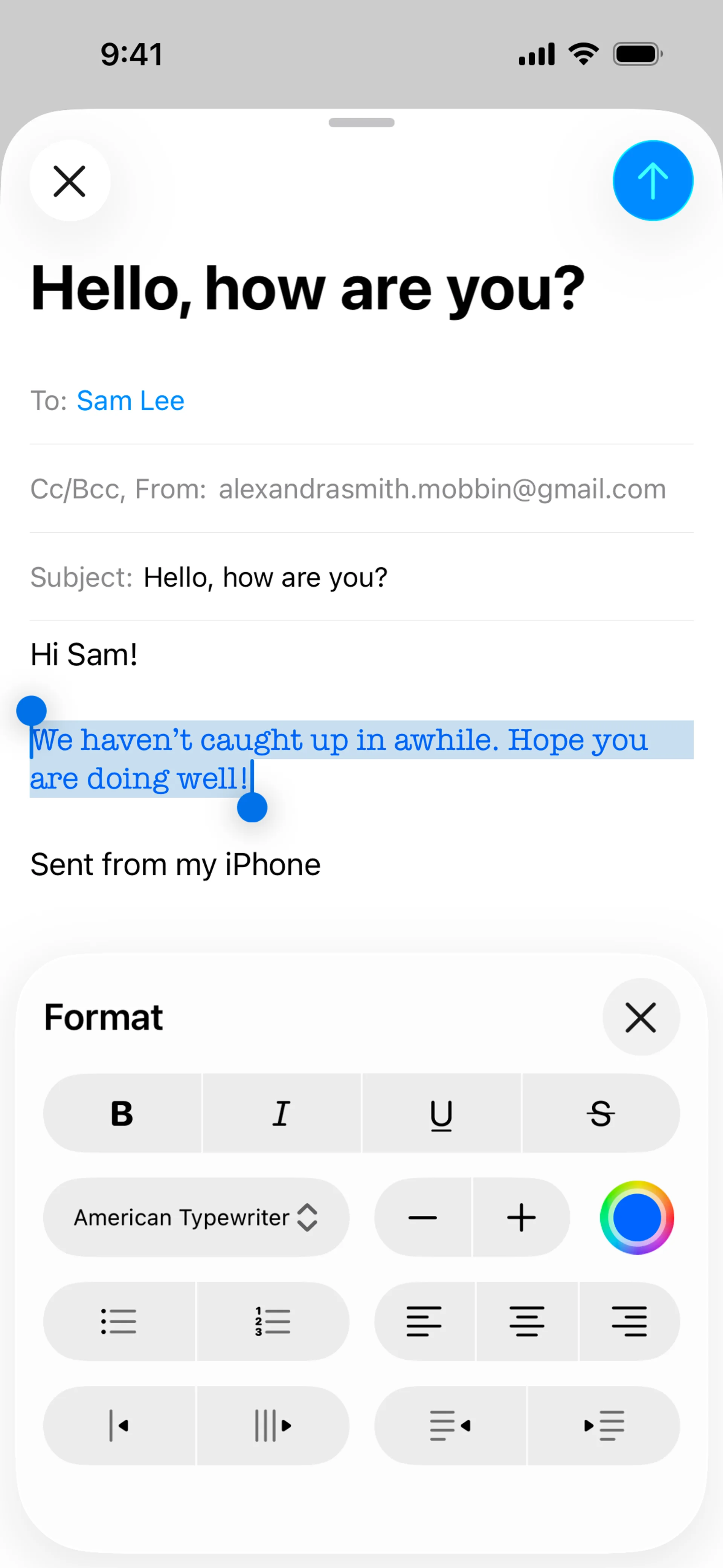
Task: Apply strikethrough to the selected text
Action: (601, 1113)
